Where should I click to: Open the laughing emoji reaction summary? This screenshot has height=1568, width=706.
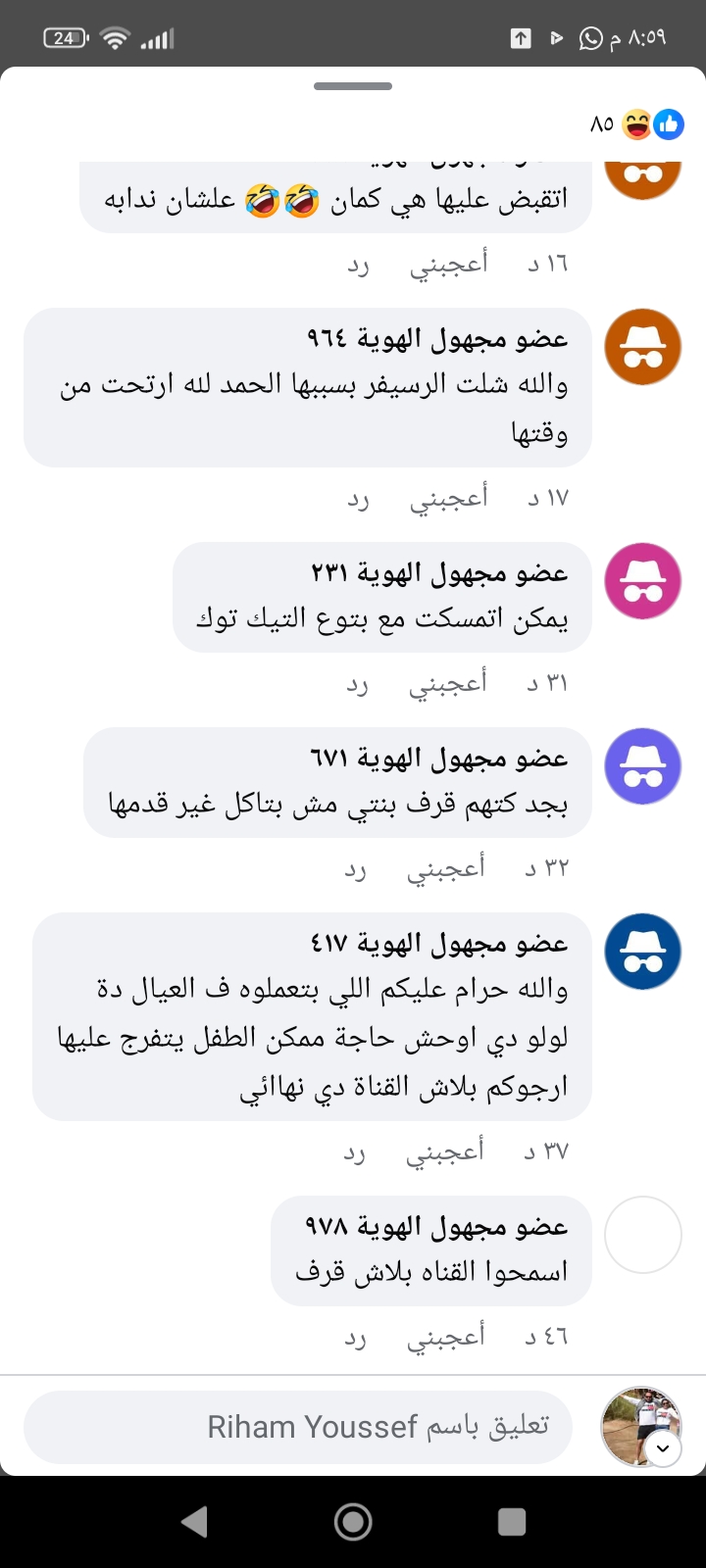pyautogui.click(x=636, y=124)
